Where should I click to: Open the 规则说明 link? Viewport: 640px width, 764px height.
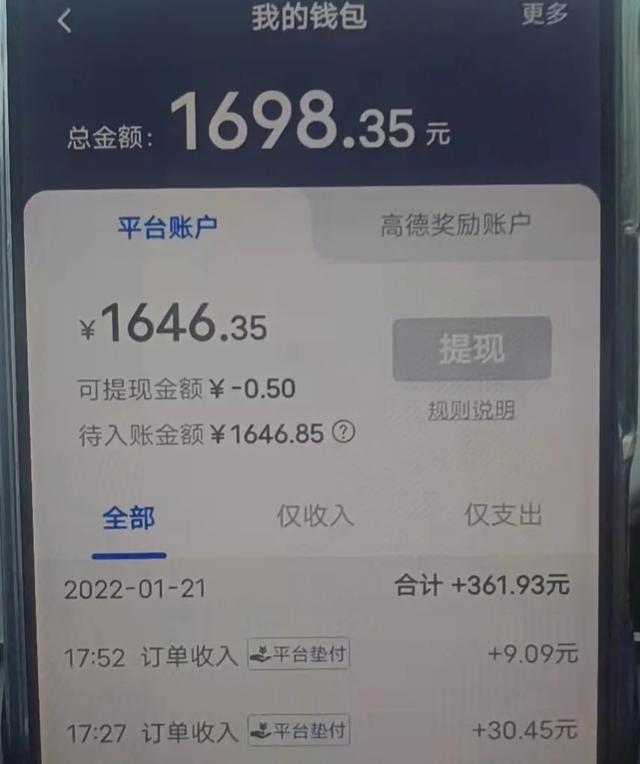(471, 410)
